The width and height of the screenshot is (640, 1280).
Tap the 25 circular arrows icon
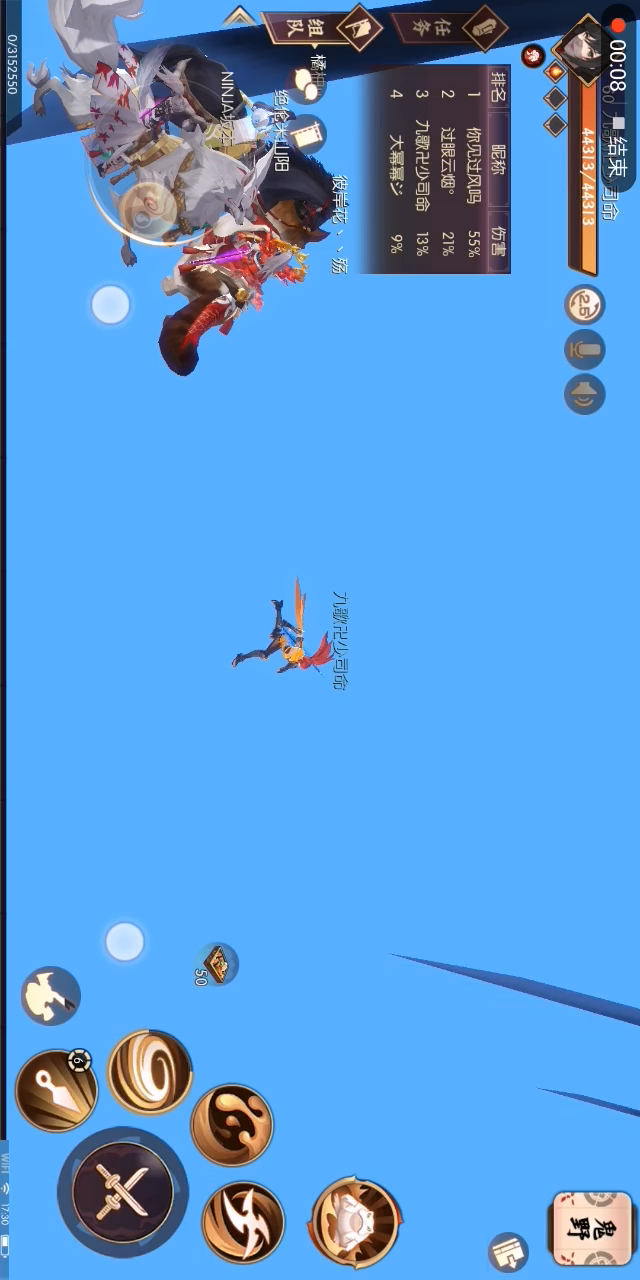584,304
